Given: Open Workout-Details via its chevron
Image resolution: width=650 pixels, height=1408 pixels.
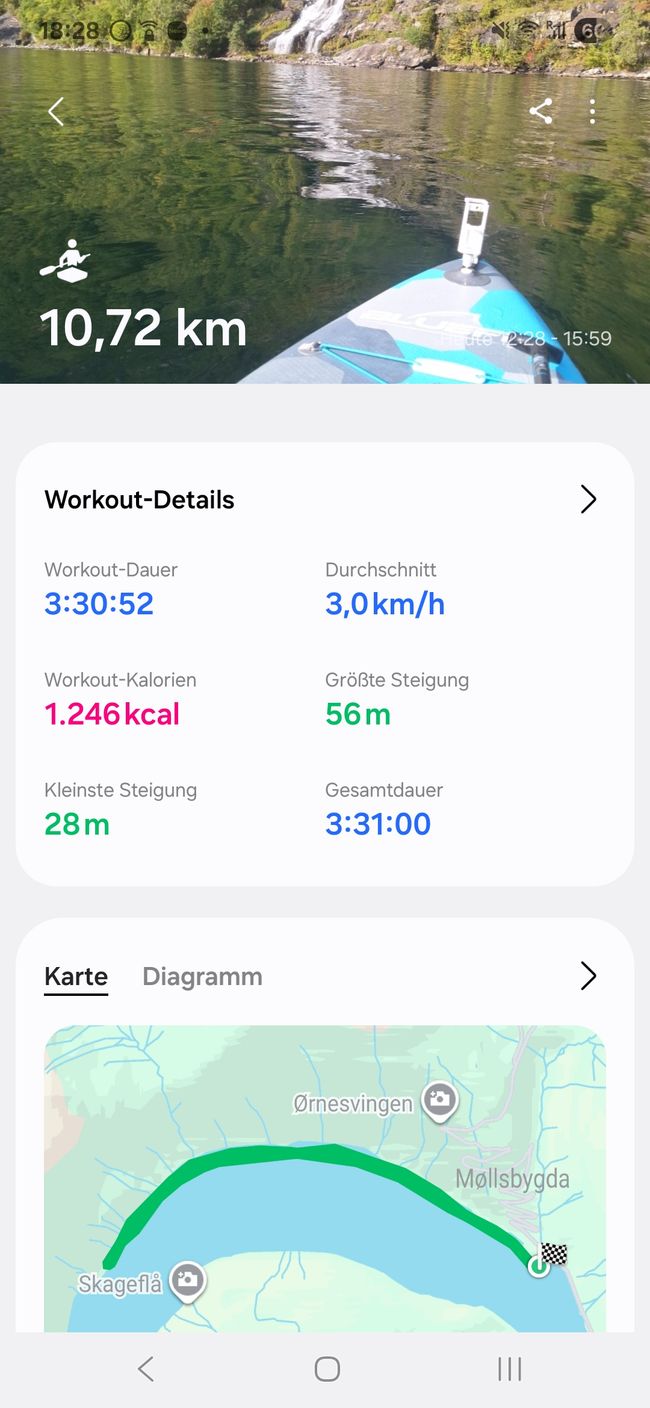Looking at the screenshot, I should pyautogui.click(x=588, y=499).
